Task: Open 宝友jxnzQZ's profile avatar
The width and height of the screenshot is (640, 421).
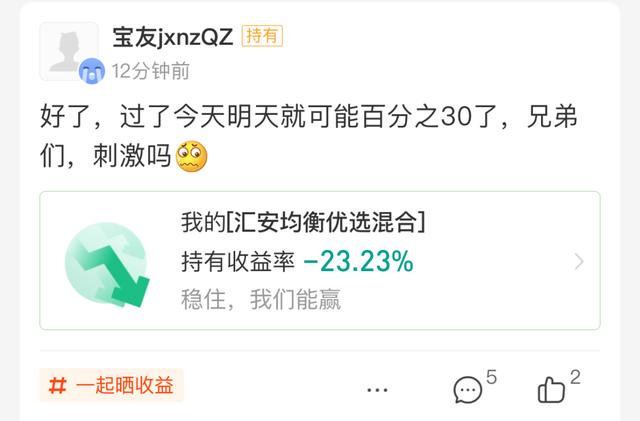Action: tap(69, 50)
